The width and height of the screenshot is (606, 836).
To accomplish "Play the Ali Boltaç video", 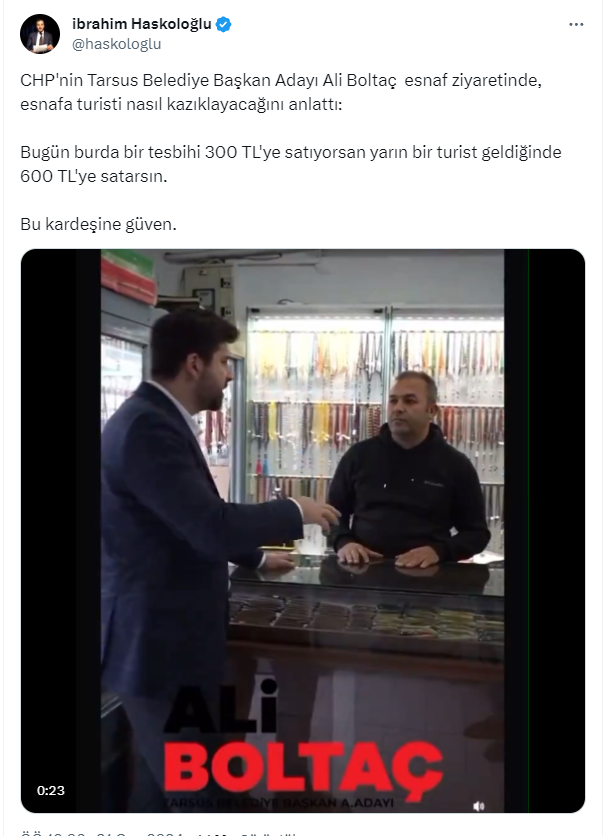I will [x=302, y=530].
